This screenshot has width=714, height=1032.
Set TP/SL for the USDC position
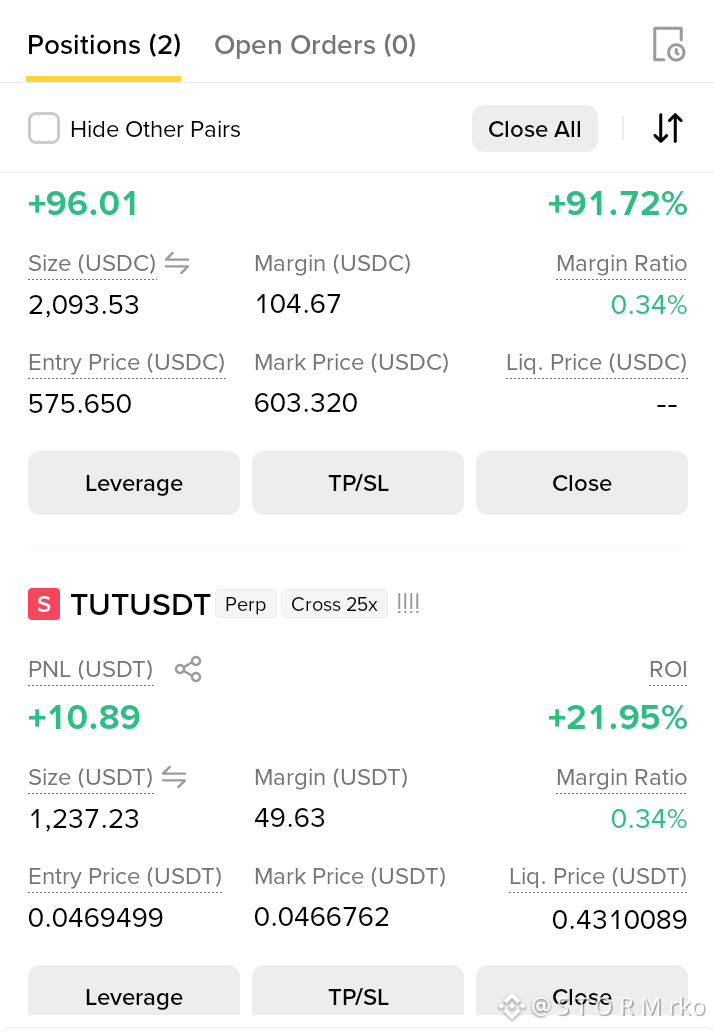click(358, 483)
